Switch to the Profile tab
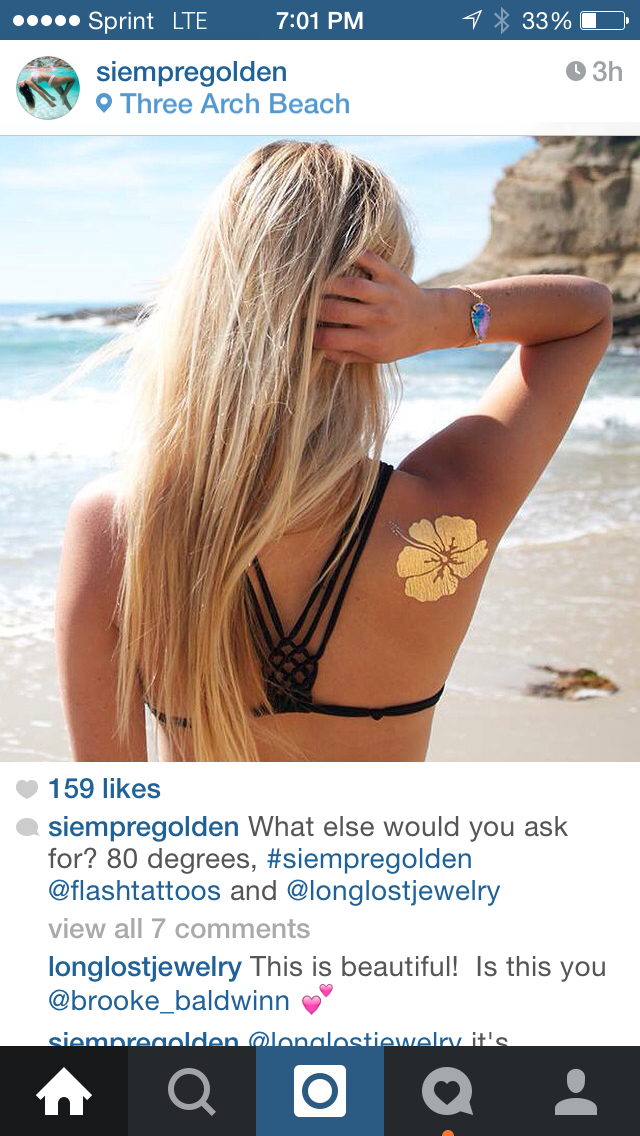The width and height of the screenshot is (640, 1136). (576, 1091)
